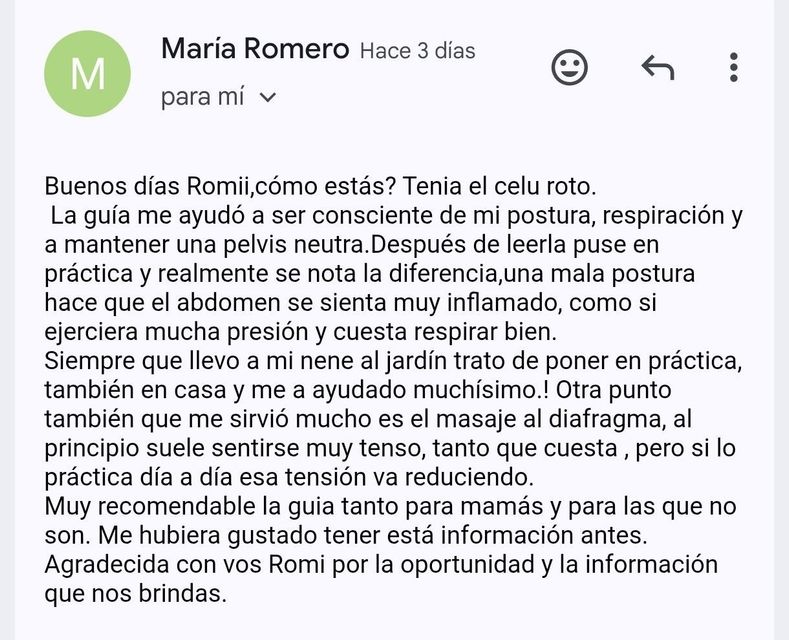Open the three-dot overflow menu

pyautogui.click(x=734, y=67)
